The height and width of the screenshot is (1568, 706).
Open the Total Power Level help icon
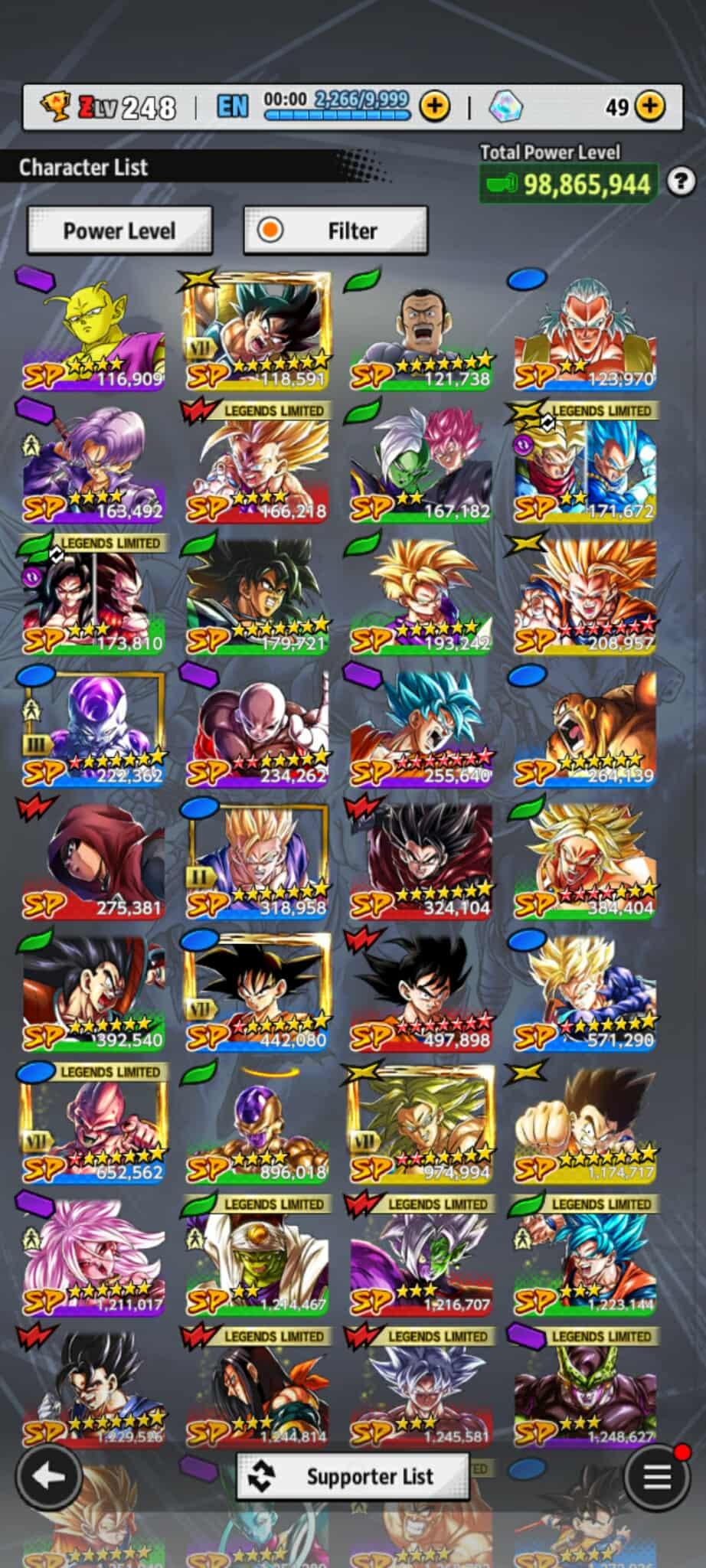[681, 182]
